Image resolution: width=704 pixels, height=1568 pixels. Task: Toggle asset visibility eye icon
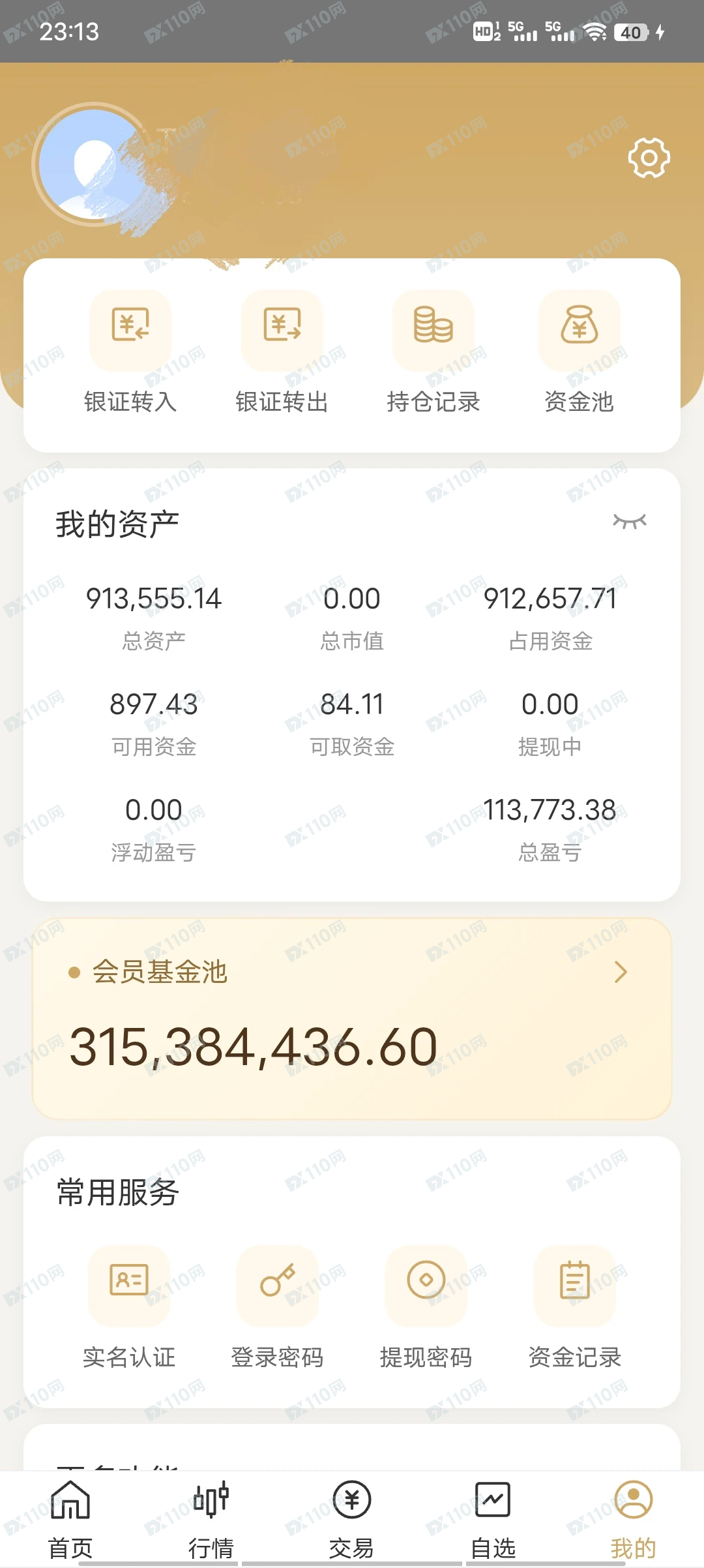[629, 521]
